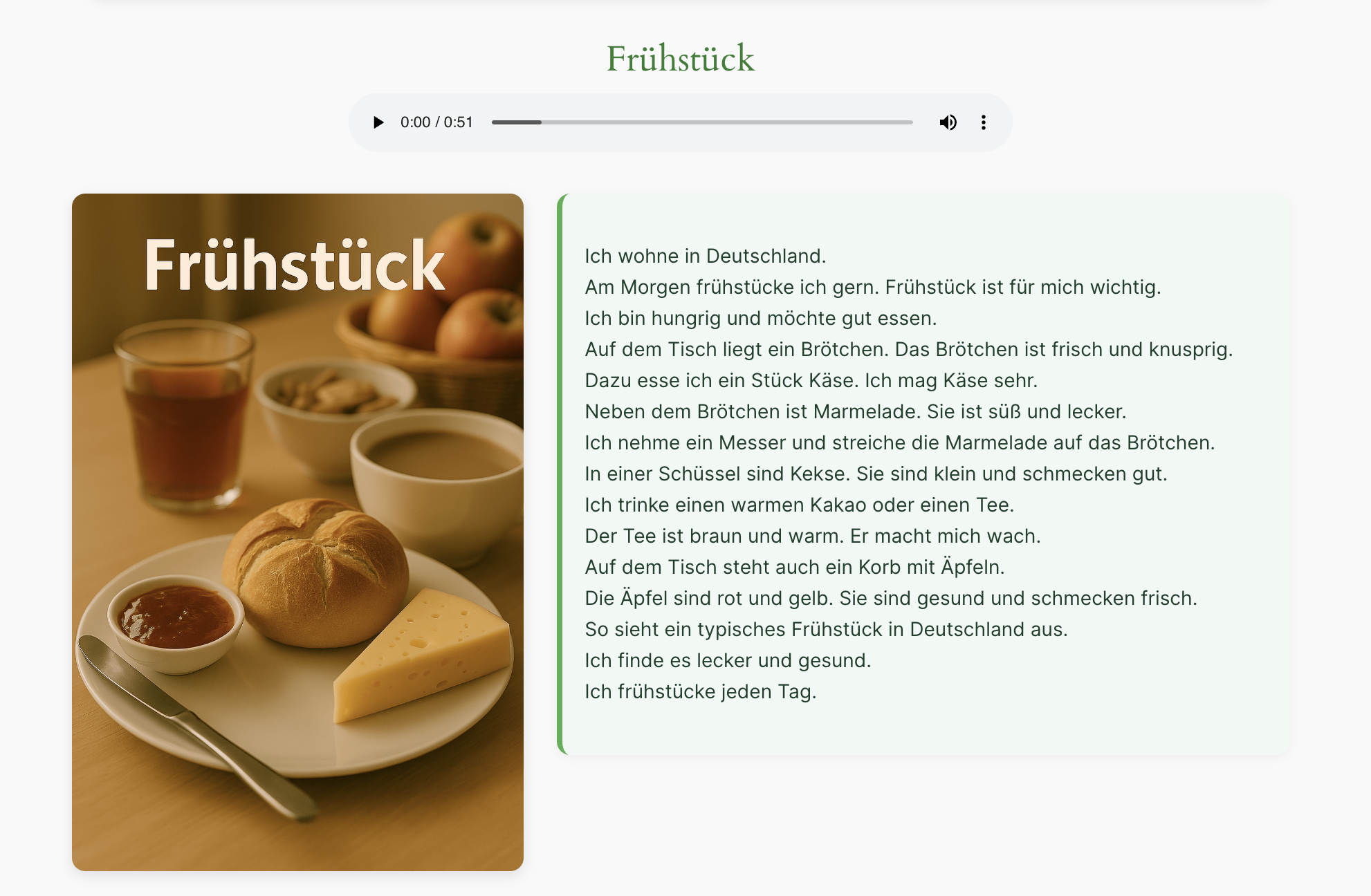Play the Frühstück audio recording

tap(378, 122)
